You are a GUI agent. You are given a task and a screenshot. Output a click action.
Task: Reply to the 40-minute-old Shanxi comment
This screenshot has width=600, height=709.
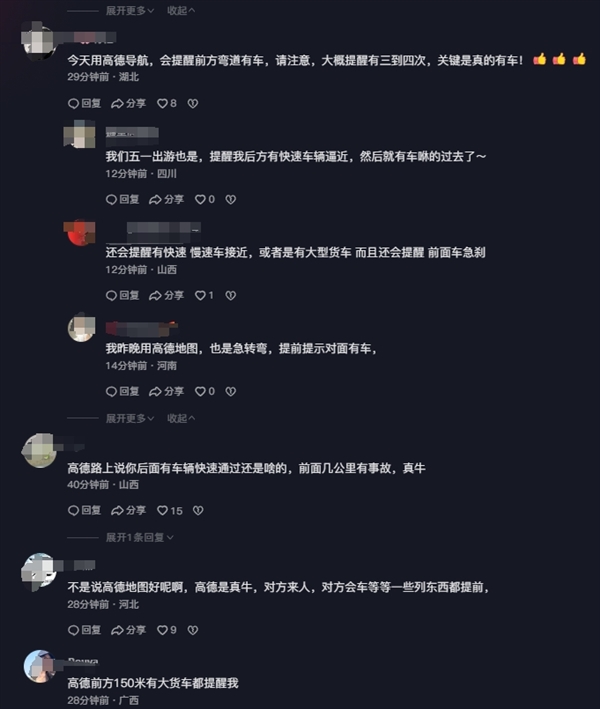(x=84, y=510)
